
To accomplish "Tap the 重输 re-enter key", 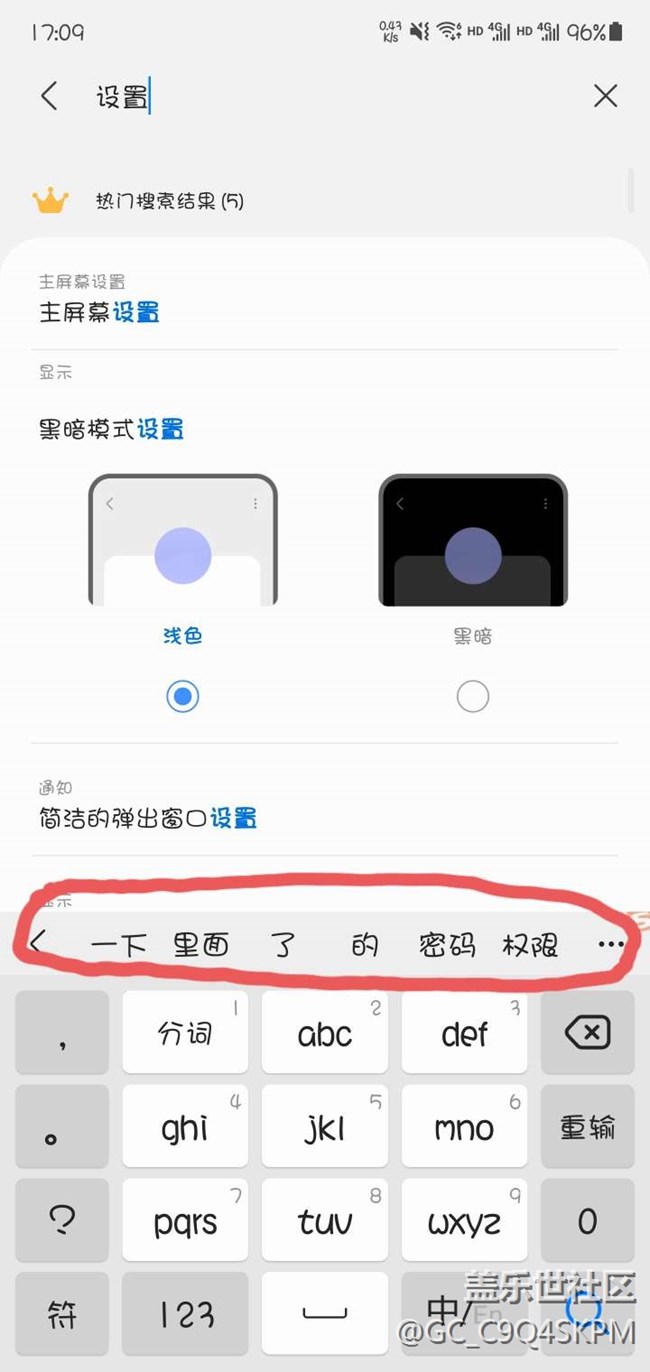I will tap(587, 1127).
